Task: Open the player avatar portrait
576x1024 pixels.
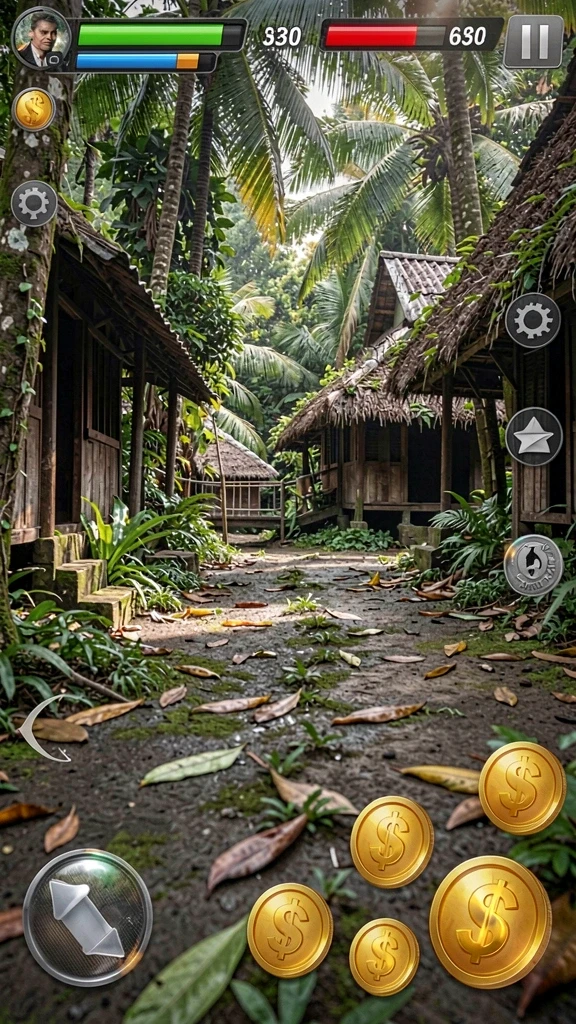Action: [x=40, y=39]
